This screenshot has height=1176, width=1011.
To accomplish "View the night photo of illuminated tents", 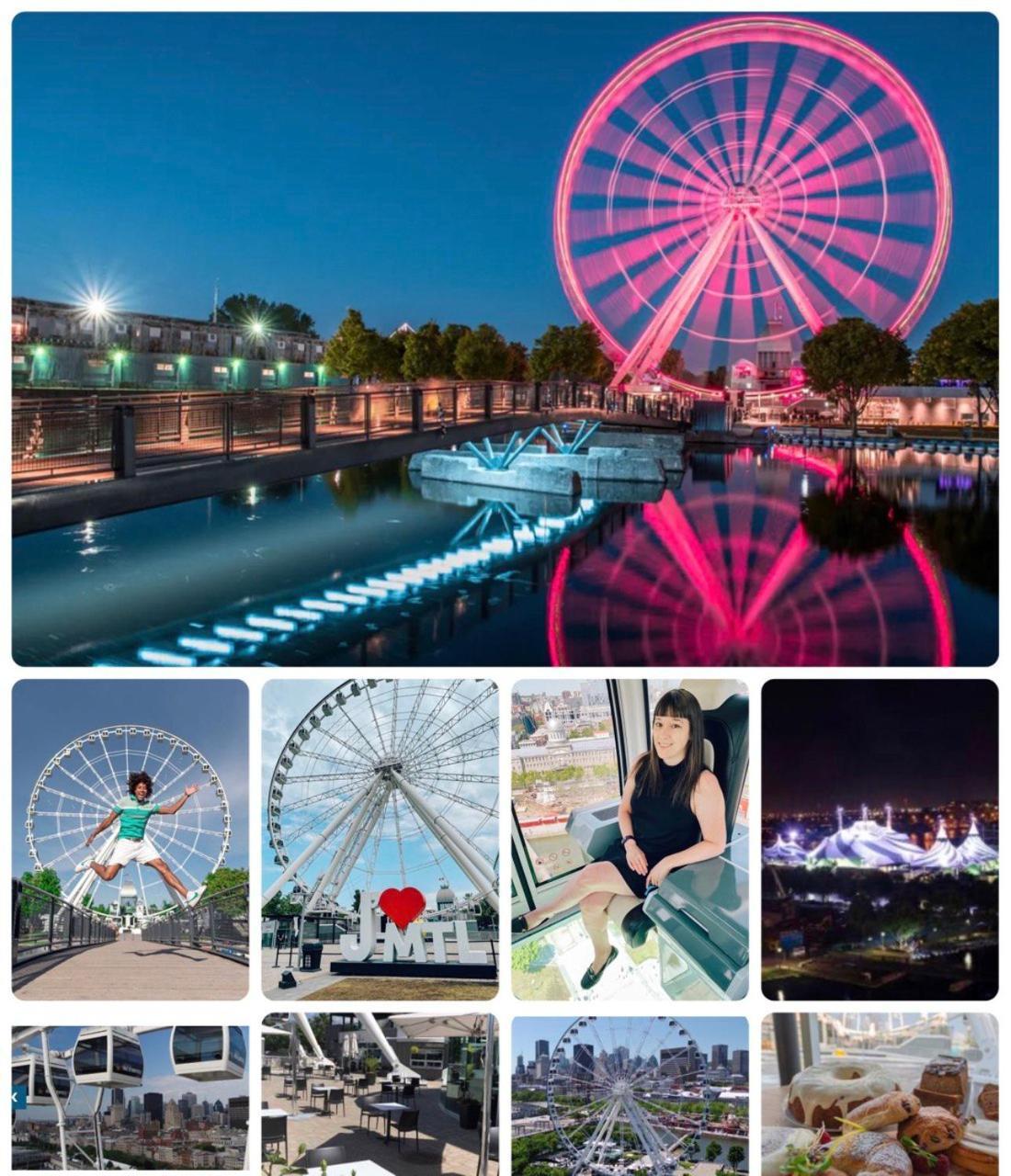I will coord(880,839).
